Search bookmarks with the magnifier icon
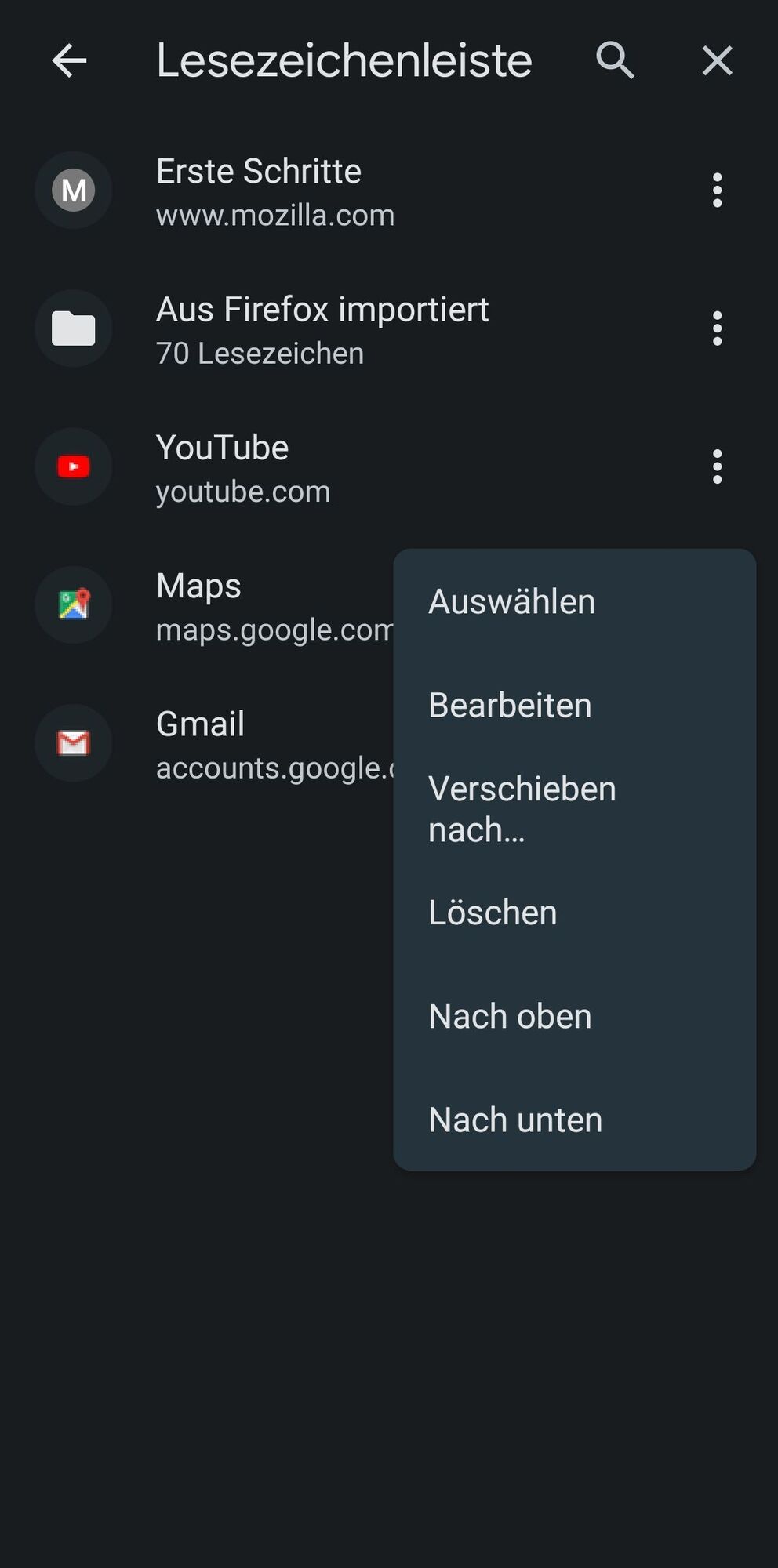 point(615,61)
